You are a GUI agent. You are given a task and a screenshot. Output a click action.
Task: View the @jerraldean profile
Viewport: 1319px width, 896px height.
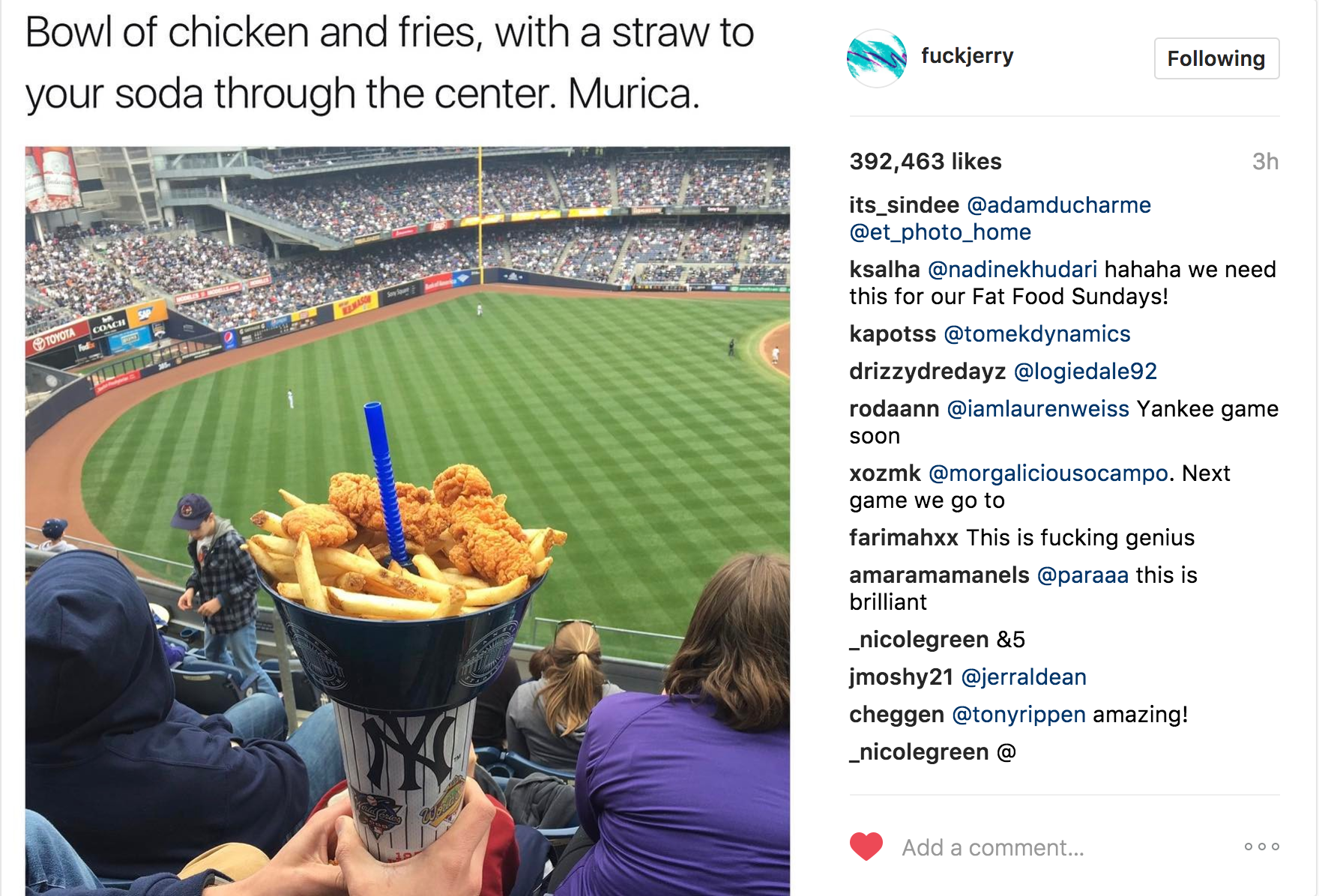tap(1023, 676)
